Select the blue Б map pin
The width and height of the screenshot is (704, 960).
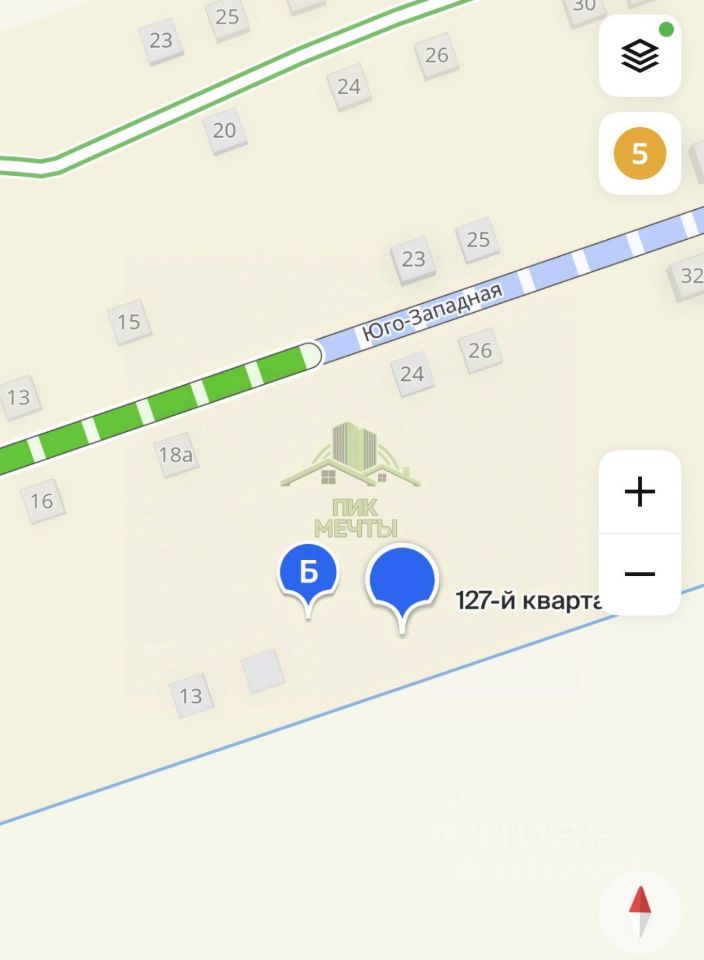click(x=308, y=574)
